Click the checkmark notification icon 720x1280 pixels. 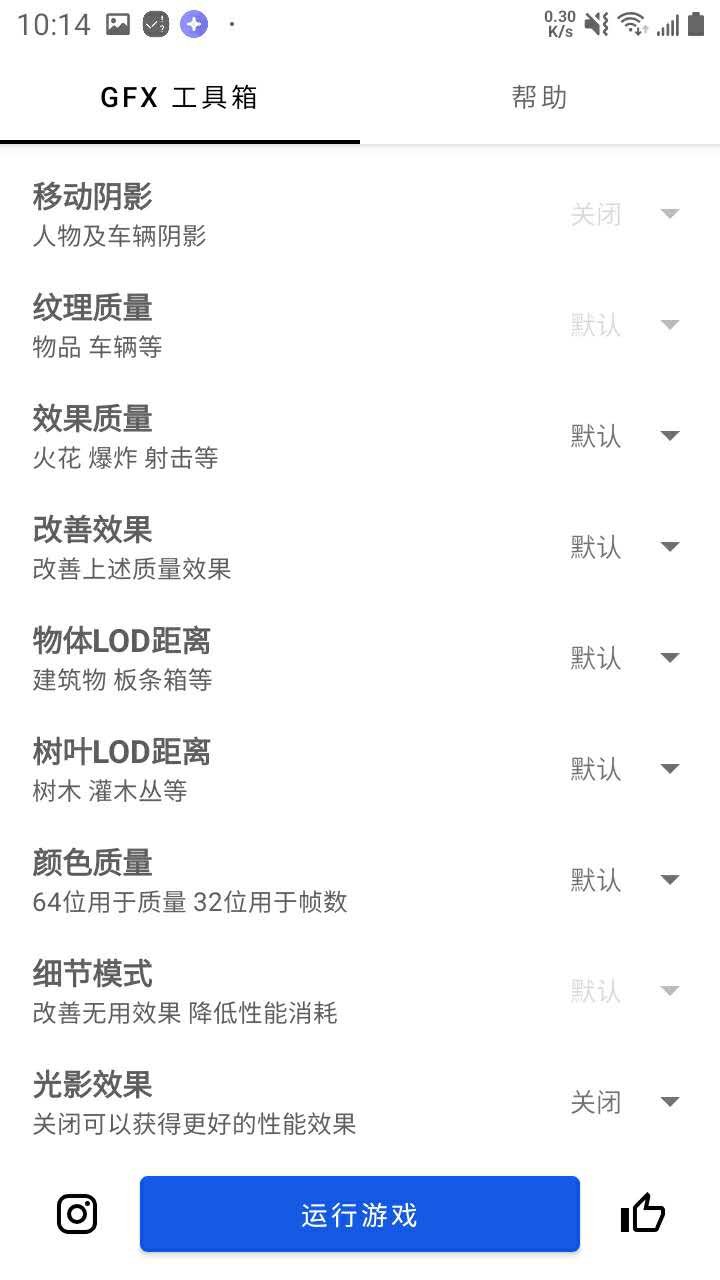click(156, 22)
